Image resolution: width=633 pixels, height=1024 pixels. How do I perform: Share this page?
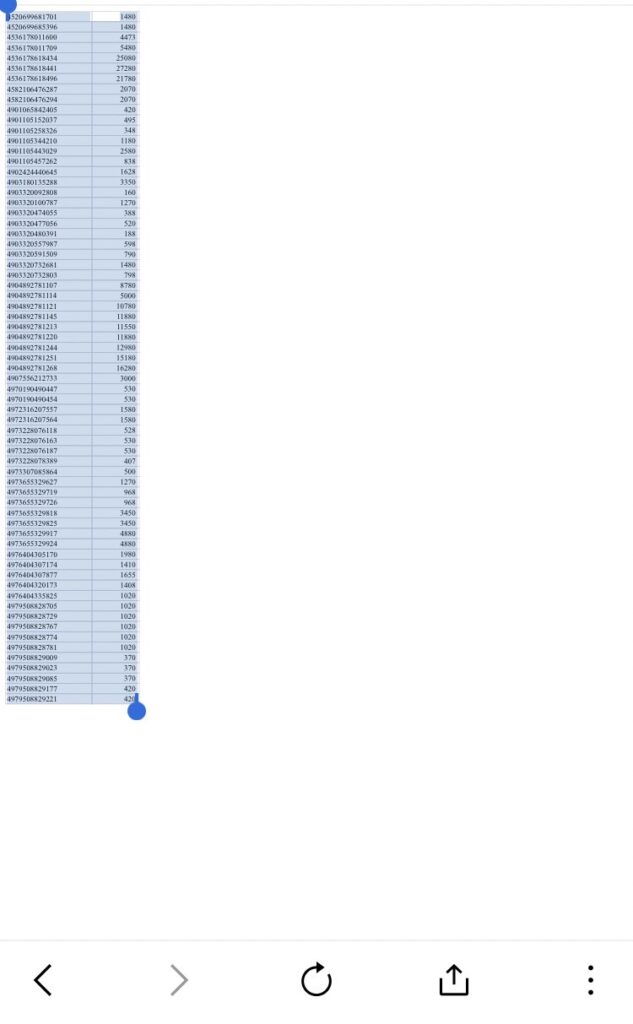tap(454, 979)
